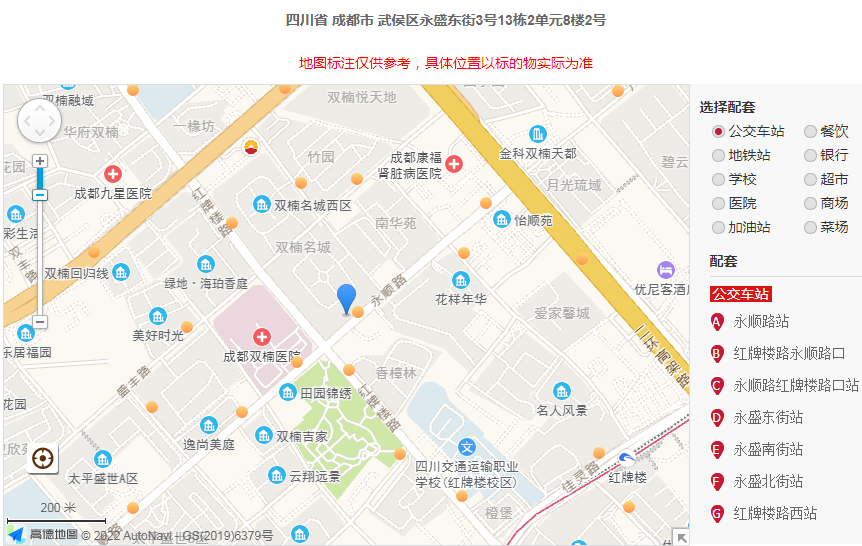The image size is (862, 546).
Task: Select the 餐饮 radio option
Action: tap(810, 131)
